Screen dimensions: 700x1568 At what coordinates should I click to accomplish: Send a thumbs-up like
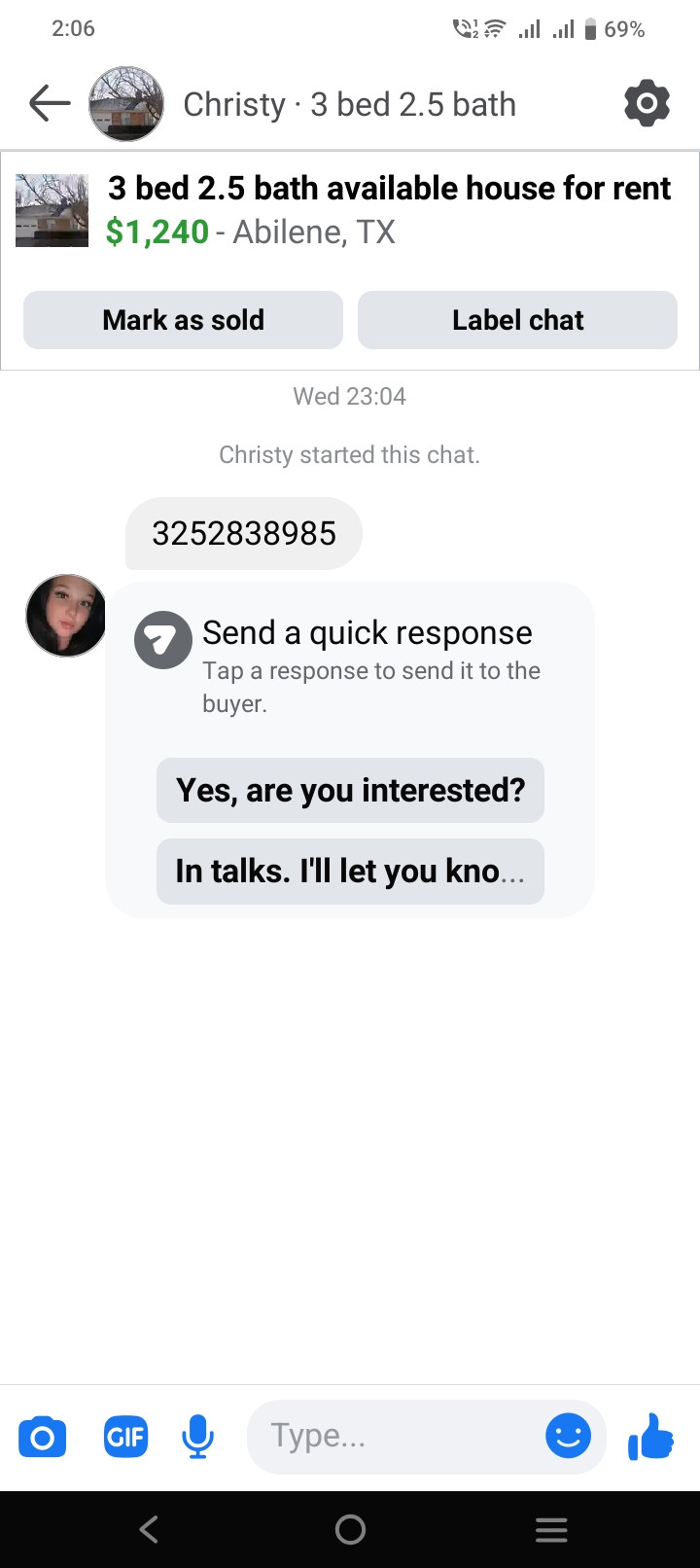(650, 1437)
